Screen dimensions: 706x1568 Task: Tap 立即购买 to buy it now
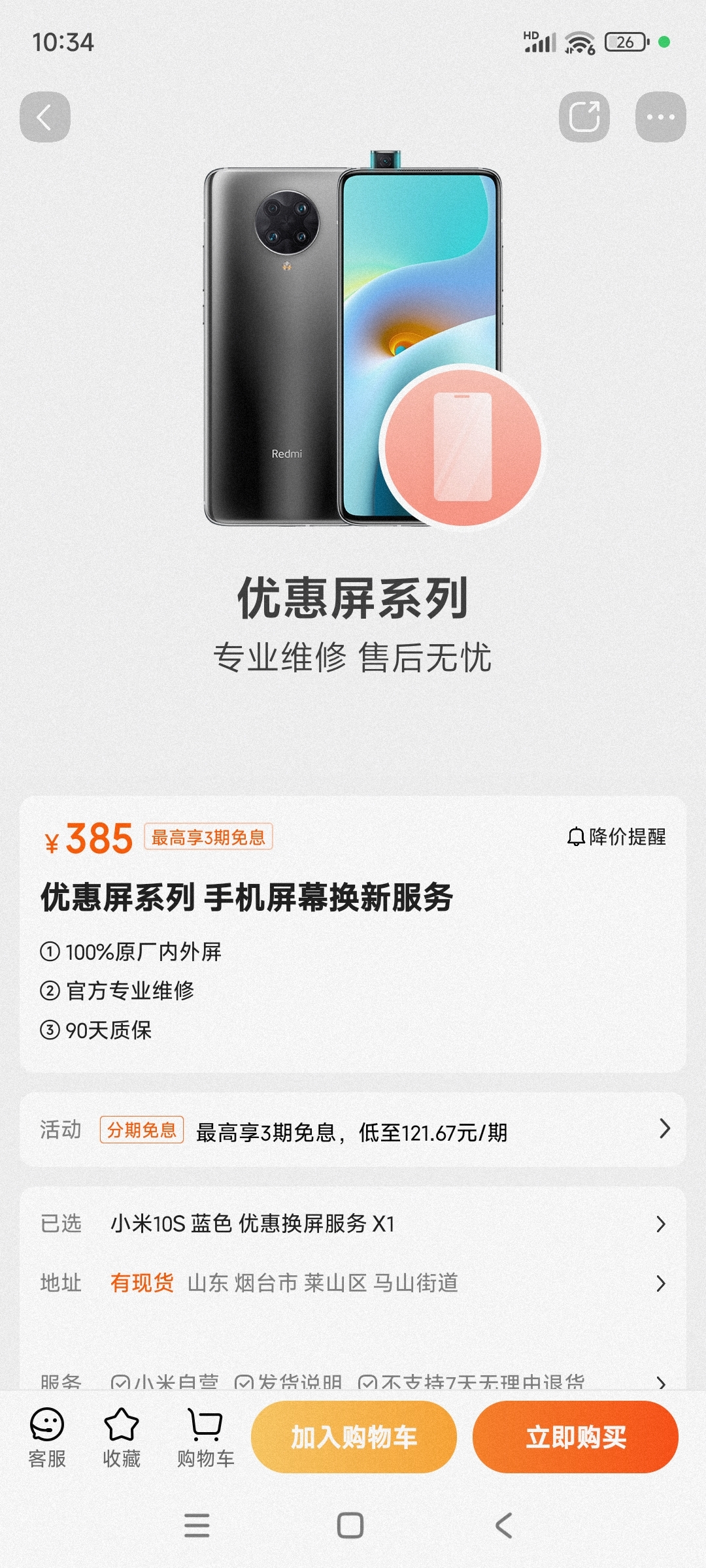575,1437
